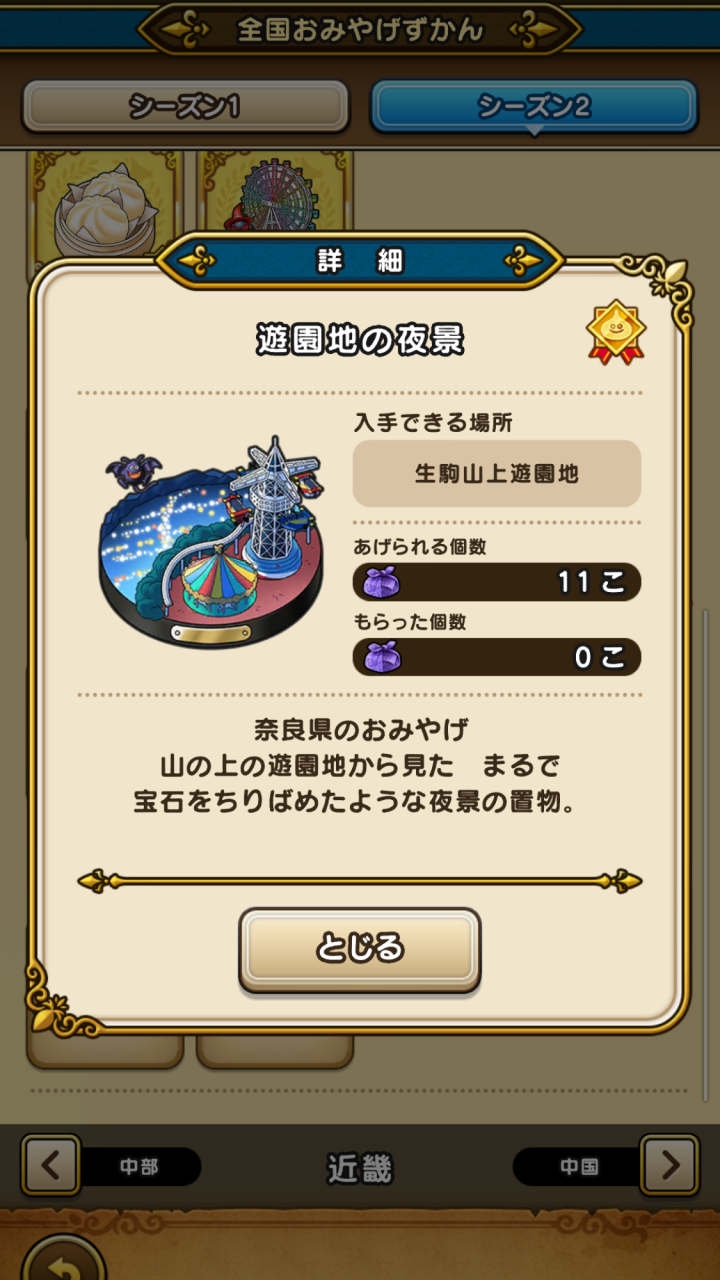This screenshot has width=720, height=1280.
Task: Go to previous region 中部
Action: [52, 1165]
